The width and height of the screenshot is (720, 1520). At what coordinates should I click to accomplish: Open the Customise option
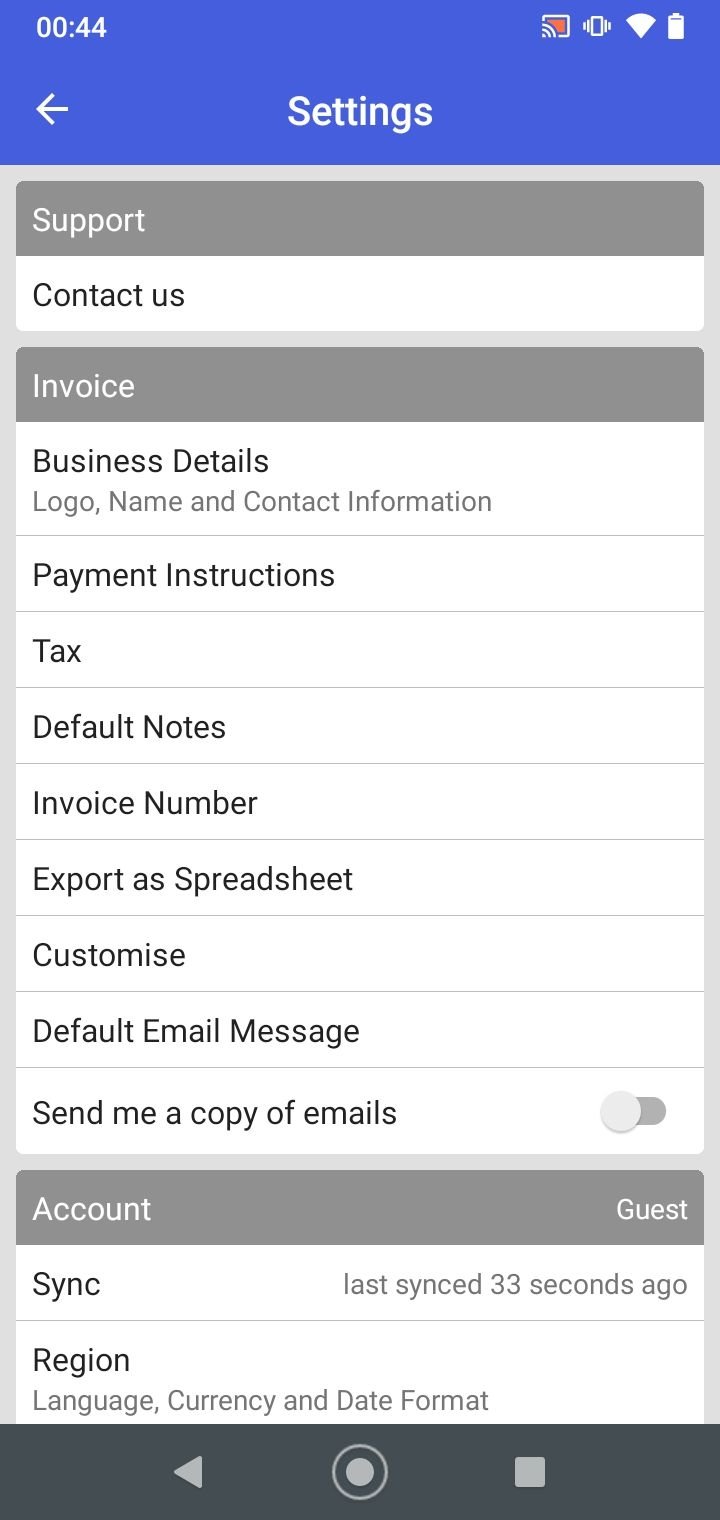[x=360, y=954]
